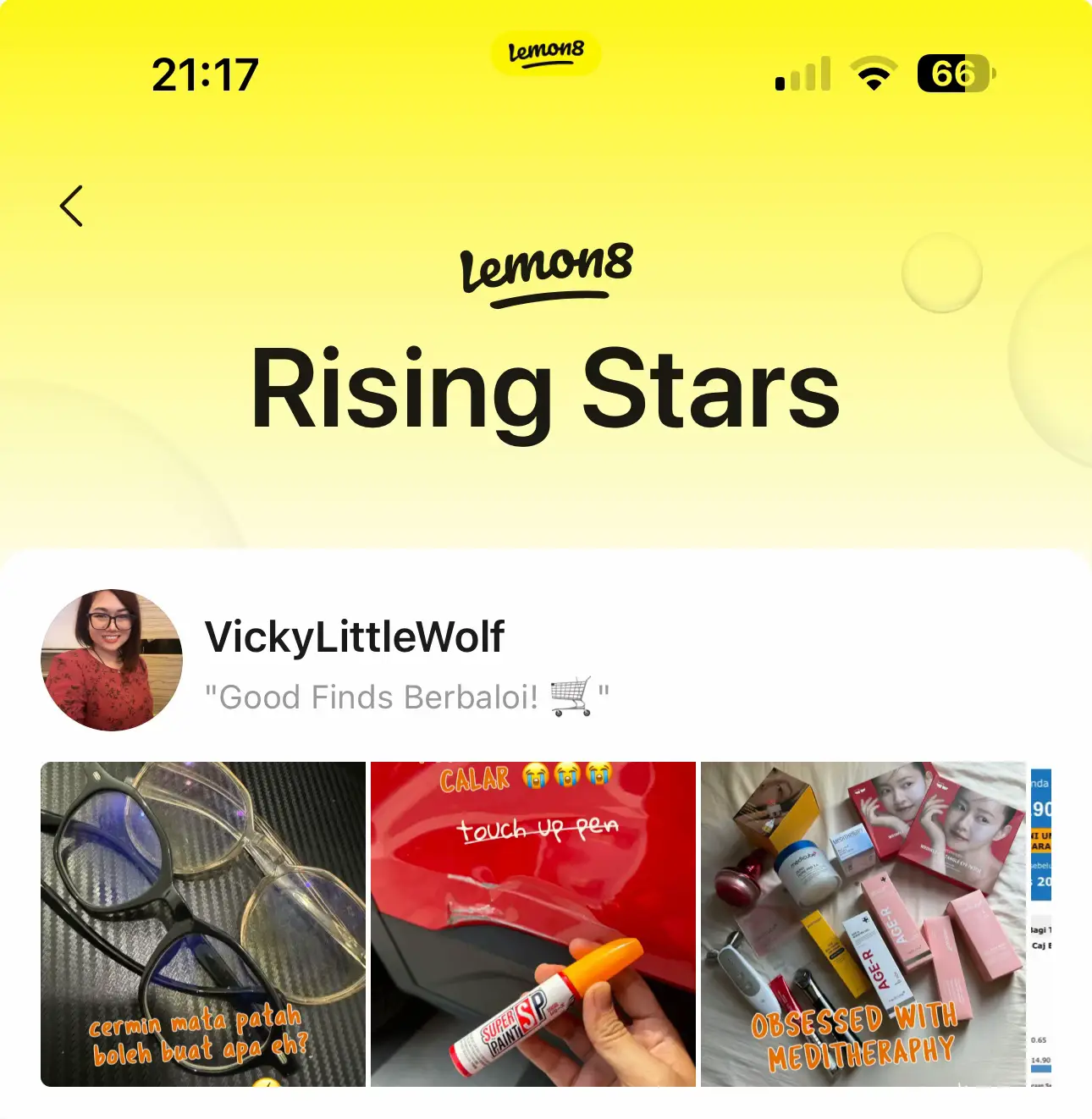Open the broken glasses post

[x=203, y=923]
